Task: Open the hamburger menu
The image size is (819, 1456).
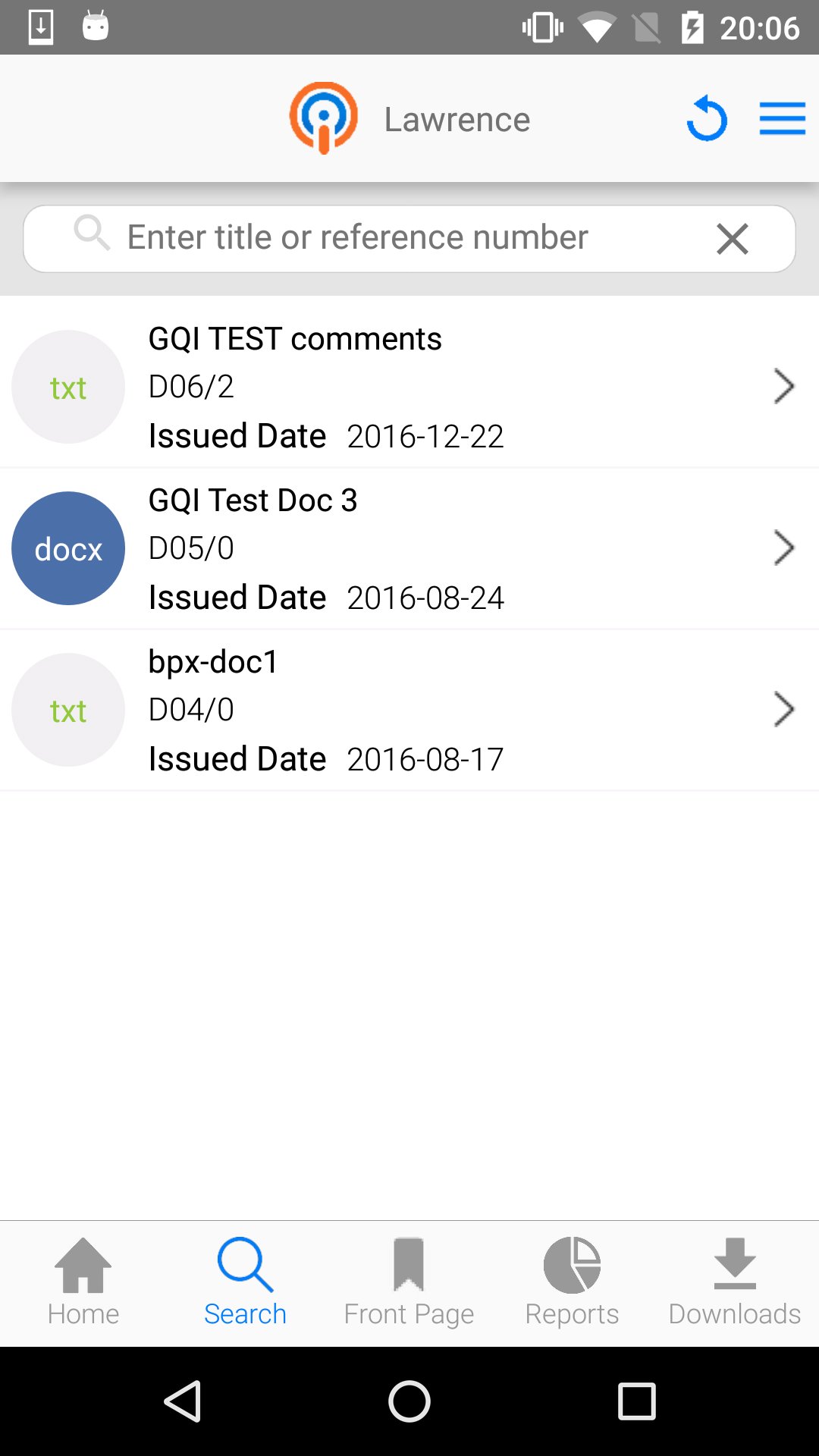Action: pos(782,118)
